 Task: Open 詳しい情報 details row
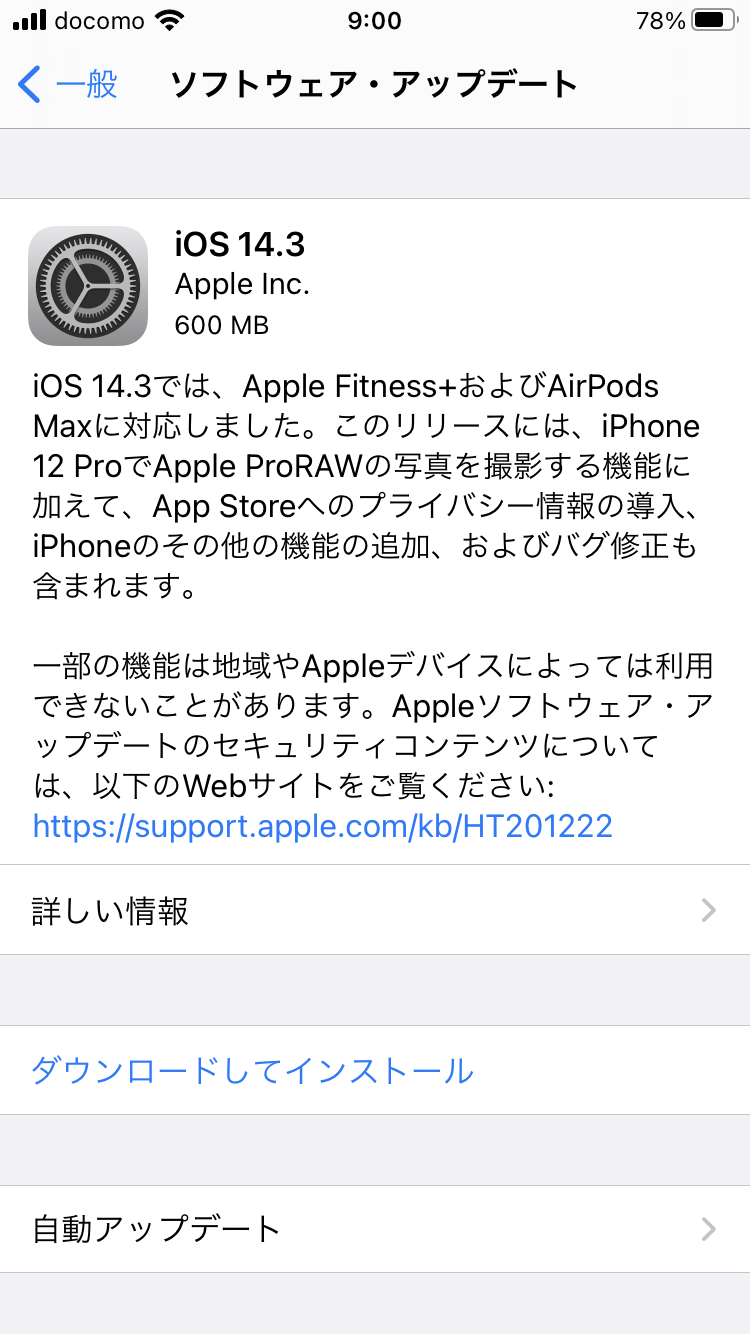374,910
